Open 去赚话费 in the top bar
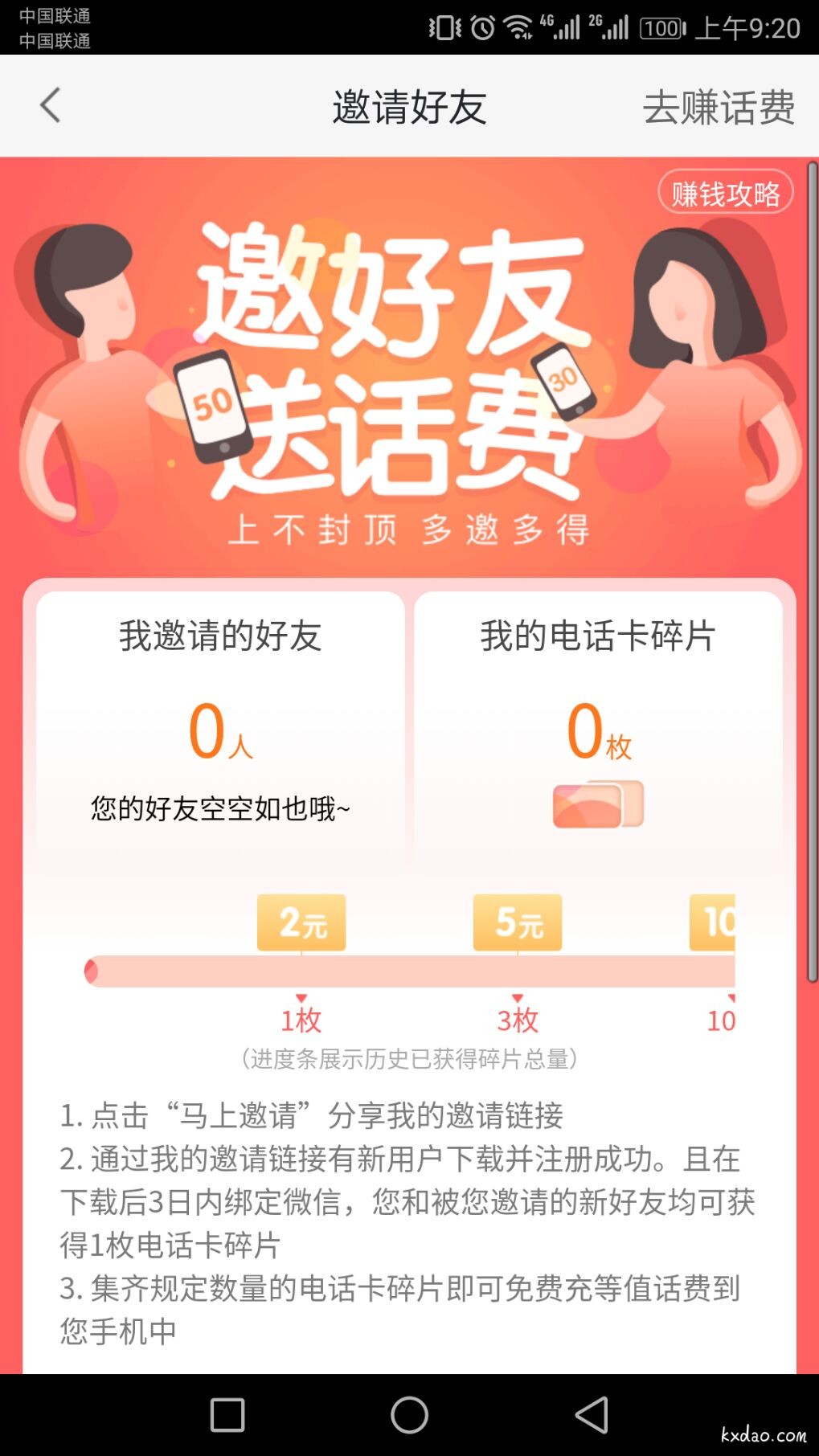This screenshot has height=1456, width=819. pyautogui.click(x=718, y=107)
